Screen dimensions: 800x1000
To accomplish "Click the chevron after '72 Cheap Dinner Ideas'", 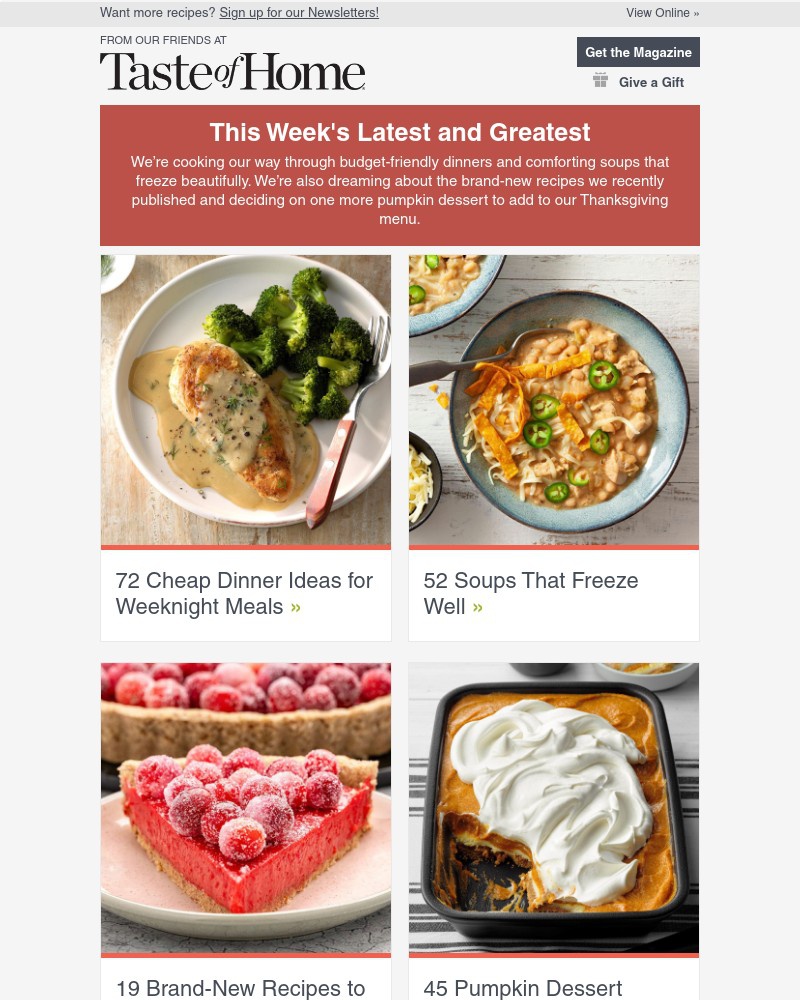I will (295, 607).
